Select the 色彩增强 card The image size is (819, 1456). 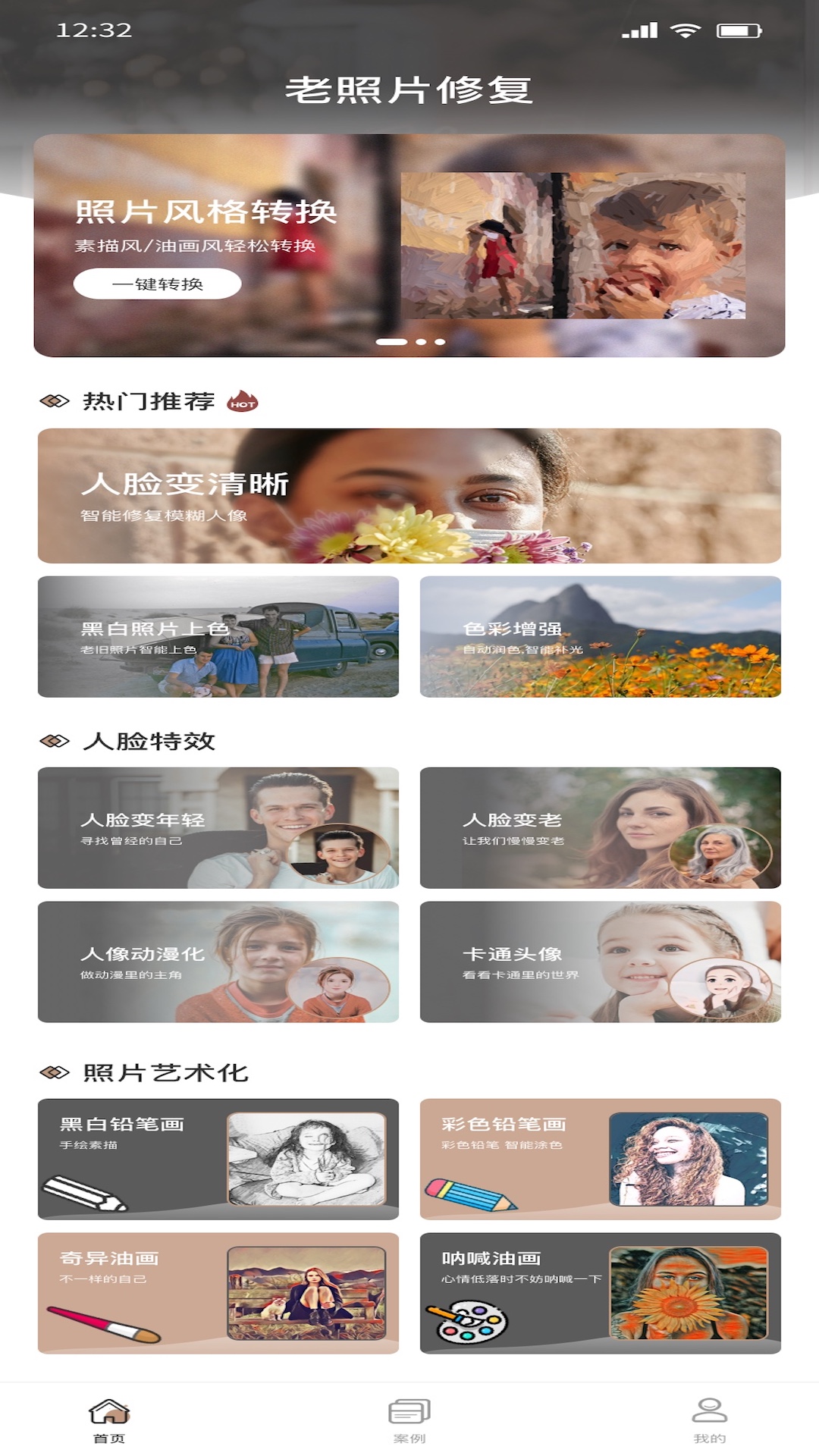coord(600,636)
